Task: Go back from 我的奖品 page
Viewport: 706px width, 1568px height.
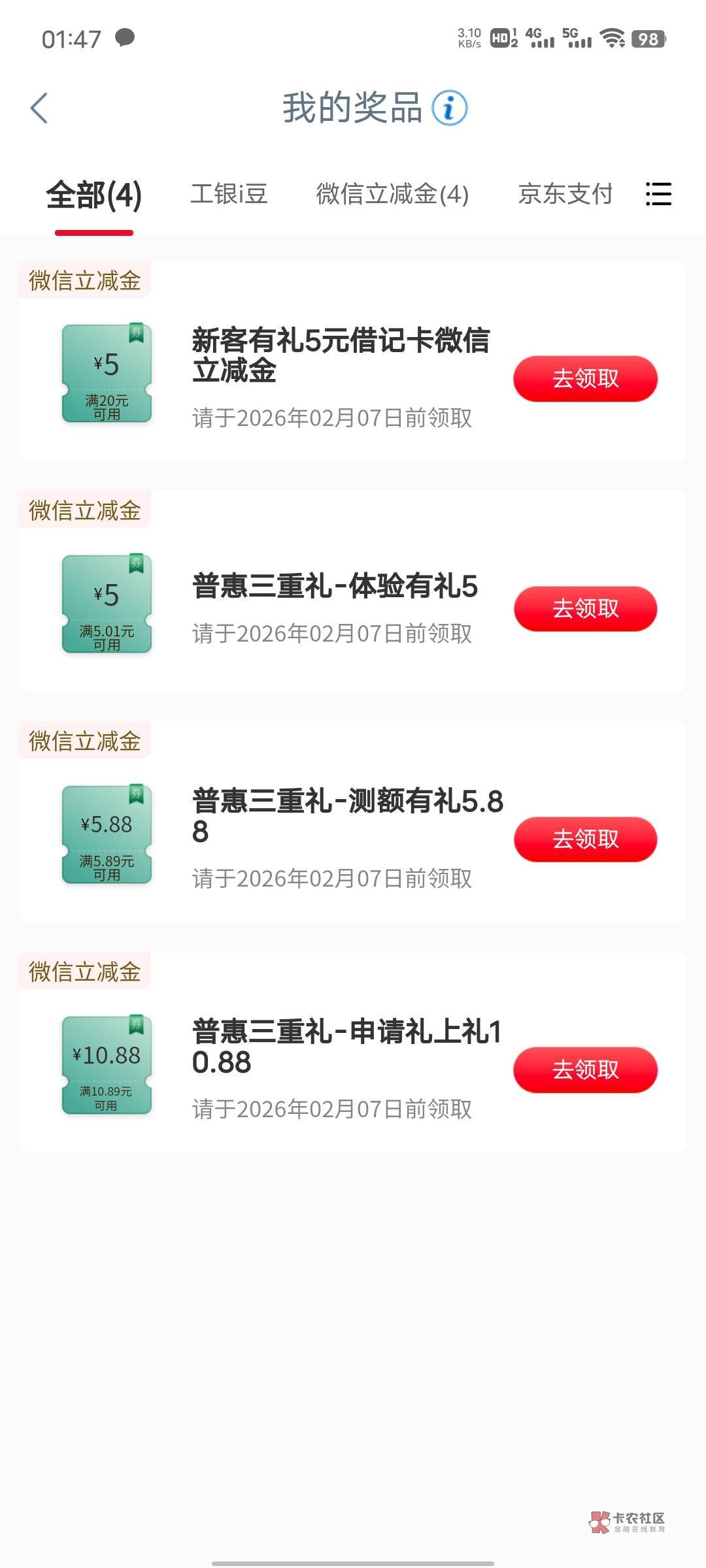Action: pyautogui.click(x=39, y=108)
